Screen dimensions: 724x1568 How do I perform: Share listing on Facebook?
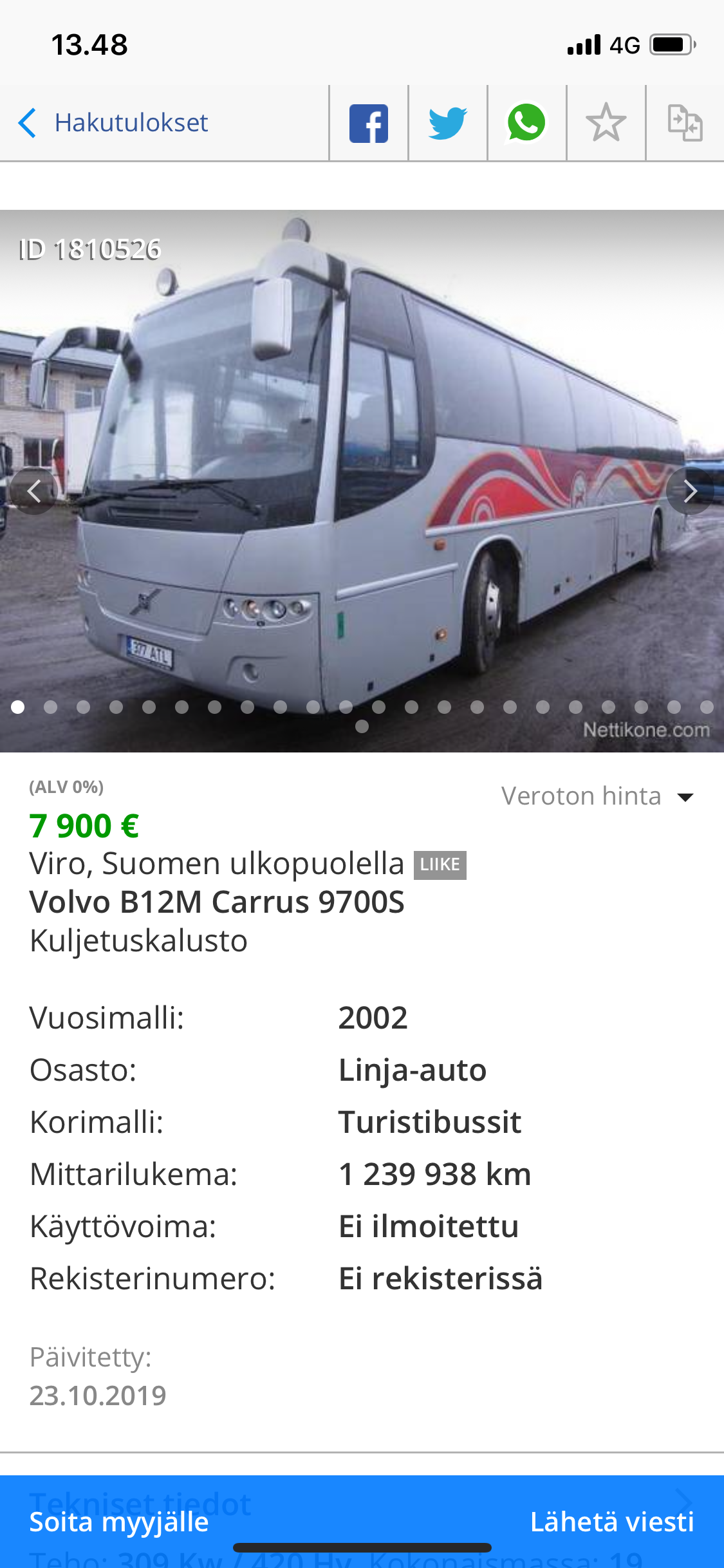coord(369,123)
